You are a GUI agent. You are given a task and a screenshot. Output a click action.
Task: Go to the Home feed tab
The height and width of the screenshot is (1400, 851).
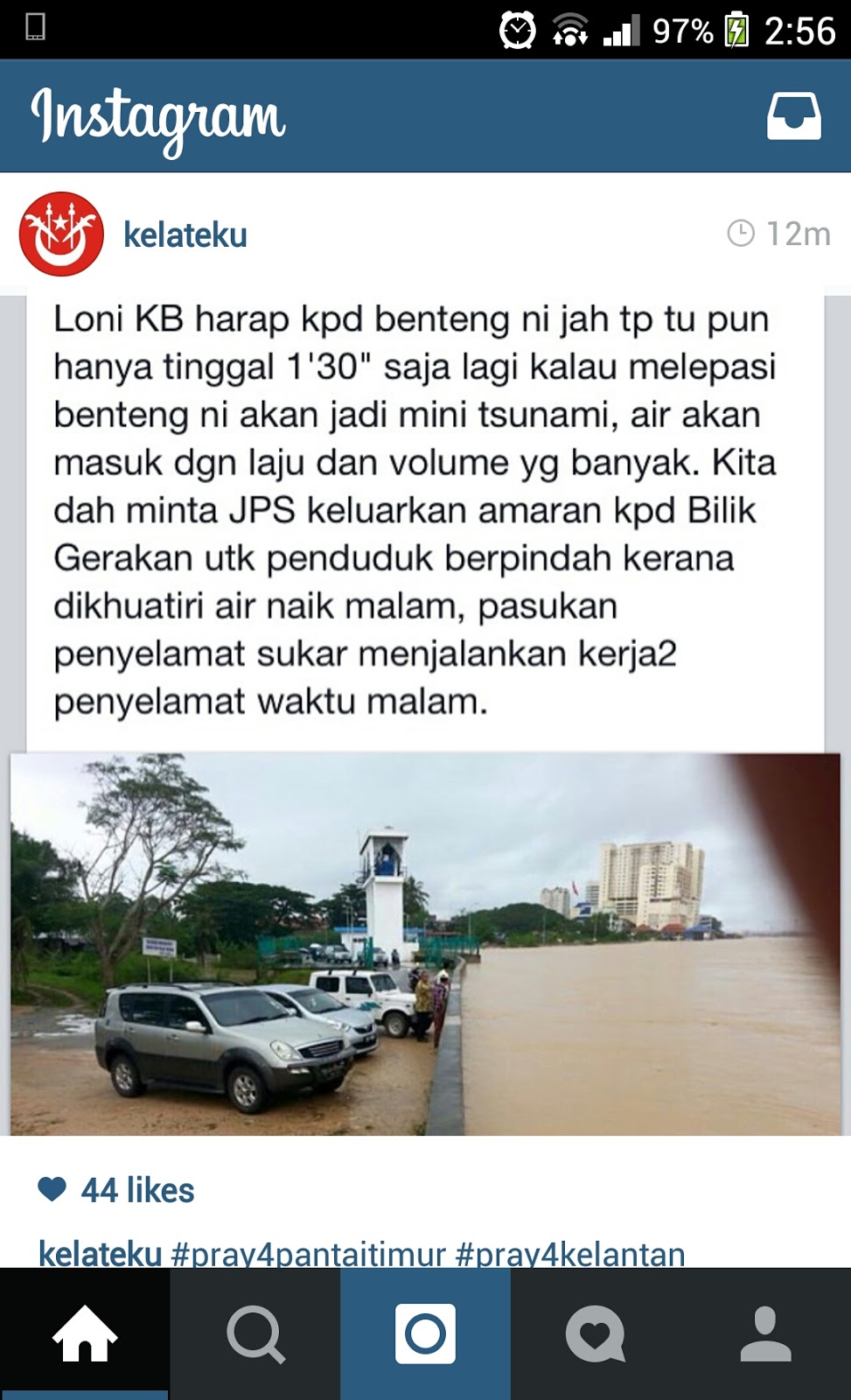pos(84,1333)
